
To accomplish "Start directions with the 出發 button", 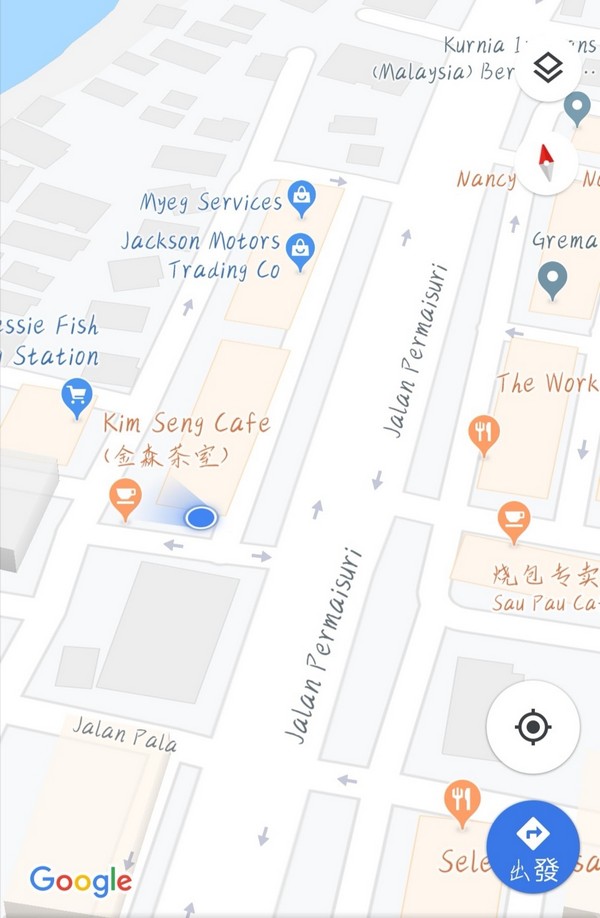I will [533, 846].
